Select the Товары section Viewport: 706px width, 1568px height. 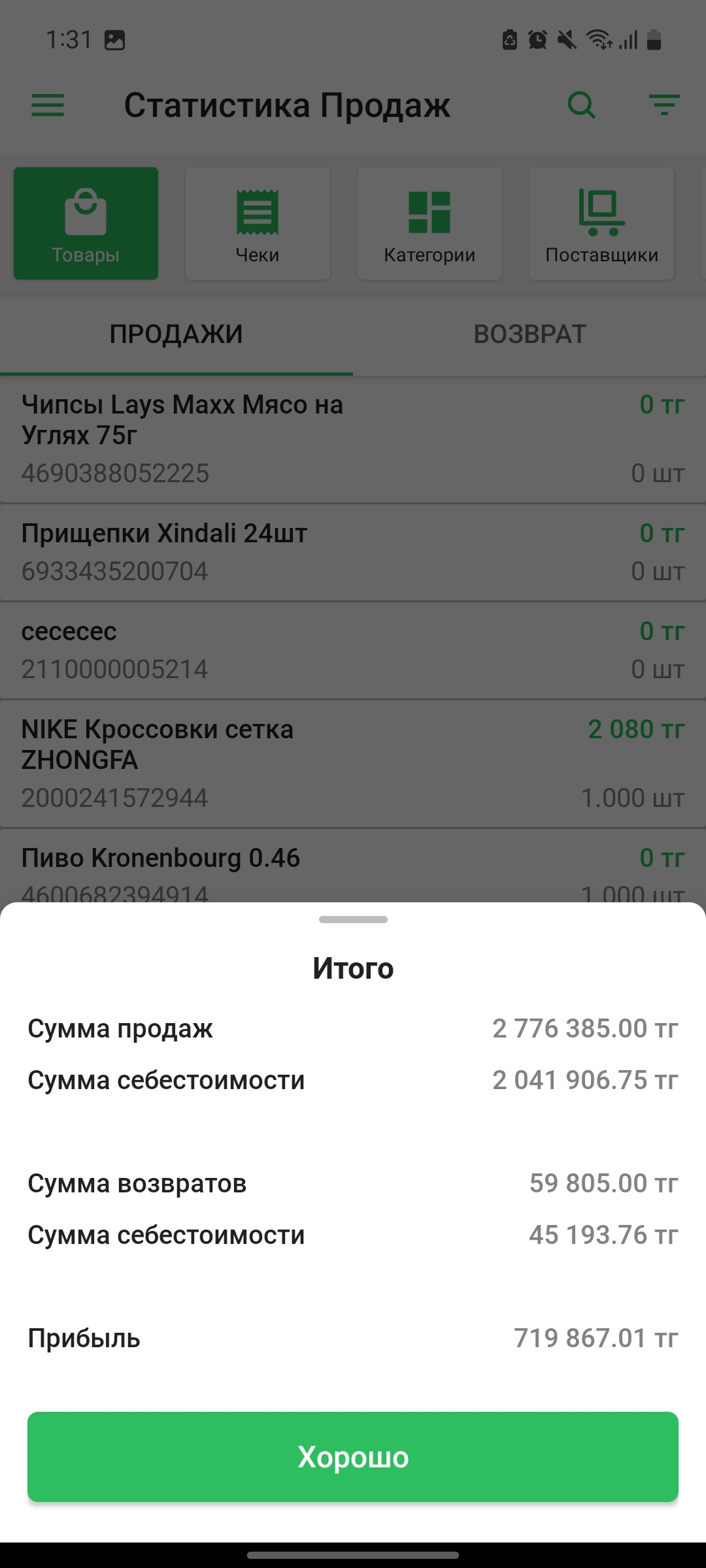click(86, 223)
